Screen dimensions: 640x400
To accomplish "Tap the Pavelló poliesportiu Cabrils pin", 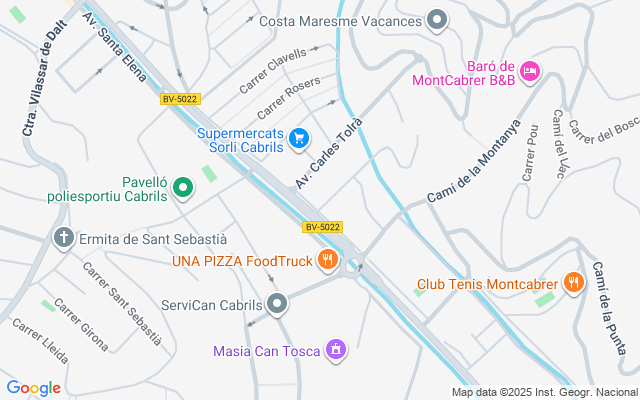I will 183,187.
